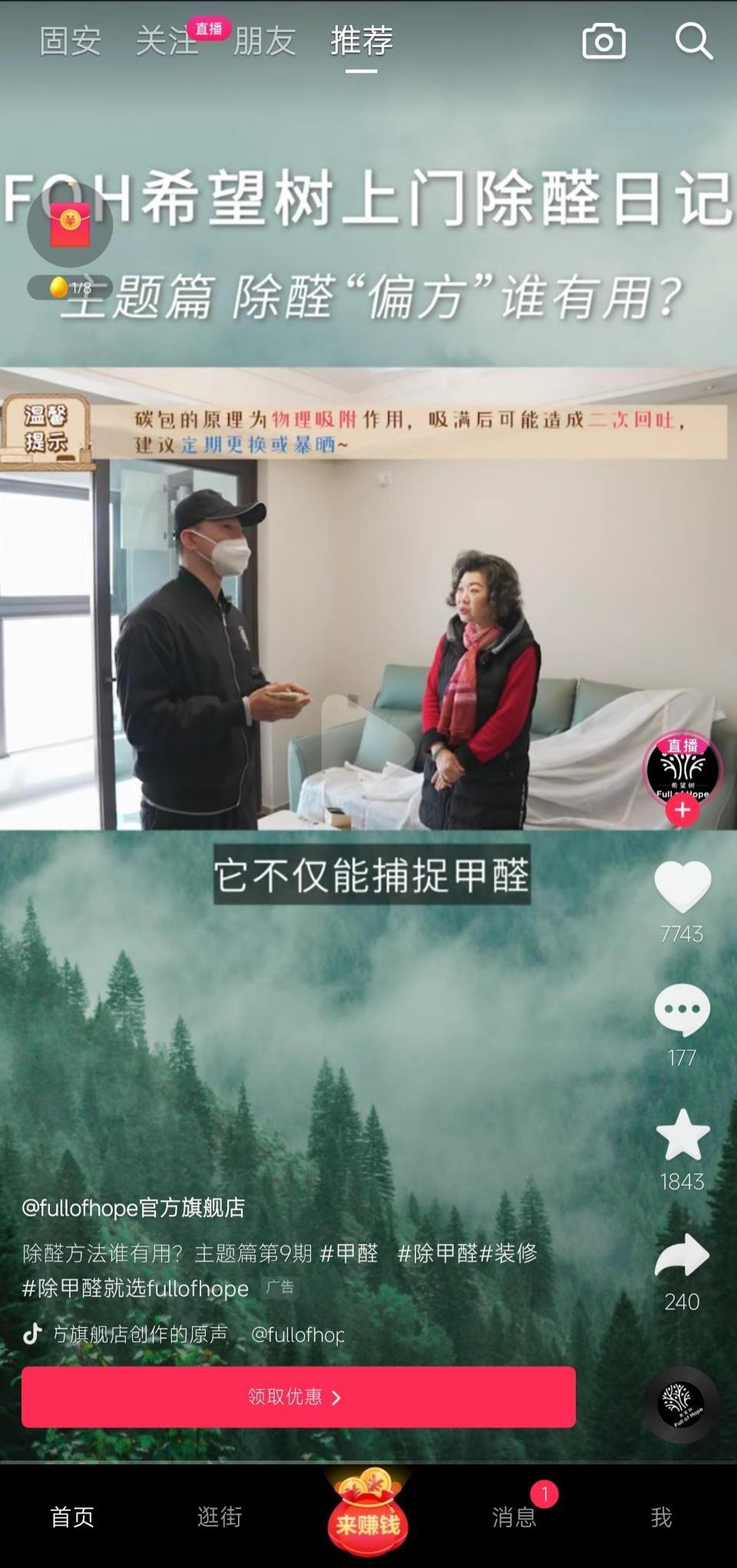Viewport: 737px width, 1568px height.
Task: Switch to the 朋友 tab
Action: (x=265, y=42)
